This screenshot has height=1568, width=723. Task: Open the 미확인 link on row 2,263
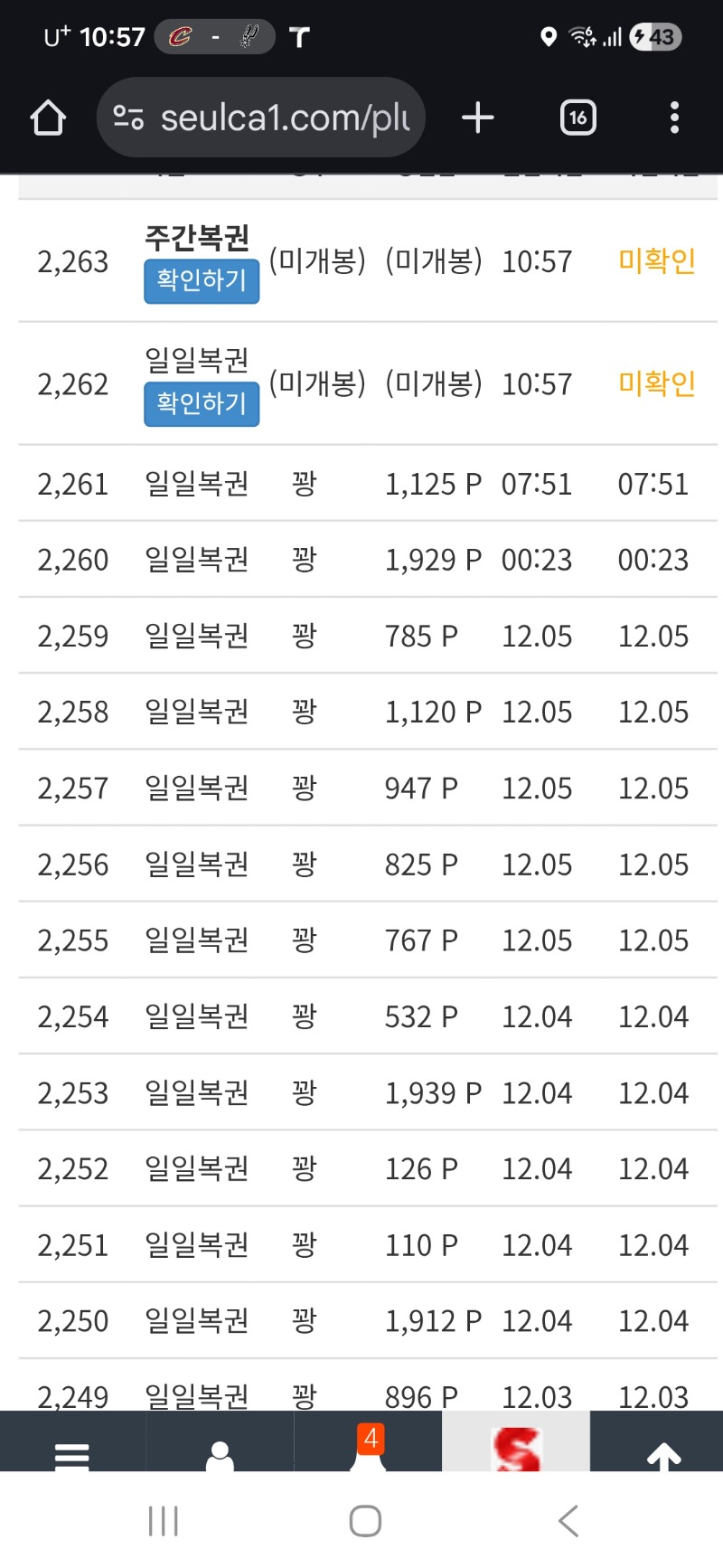[x=657, y=261]
